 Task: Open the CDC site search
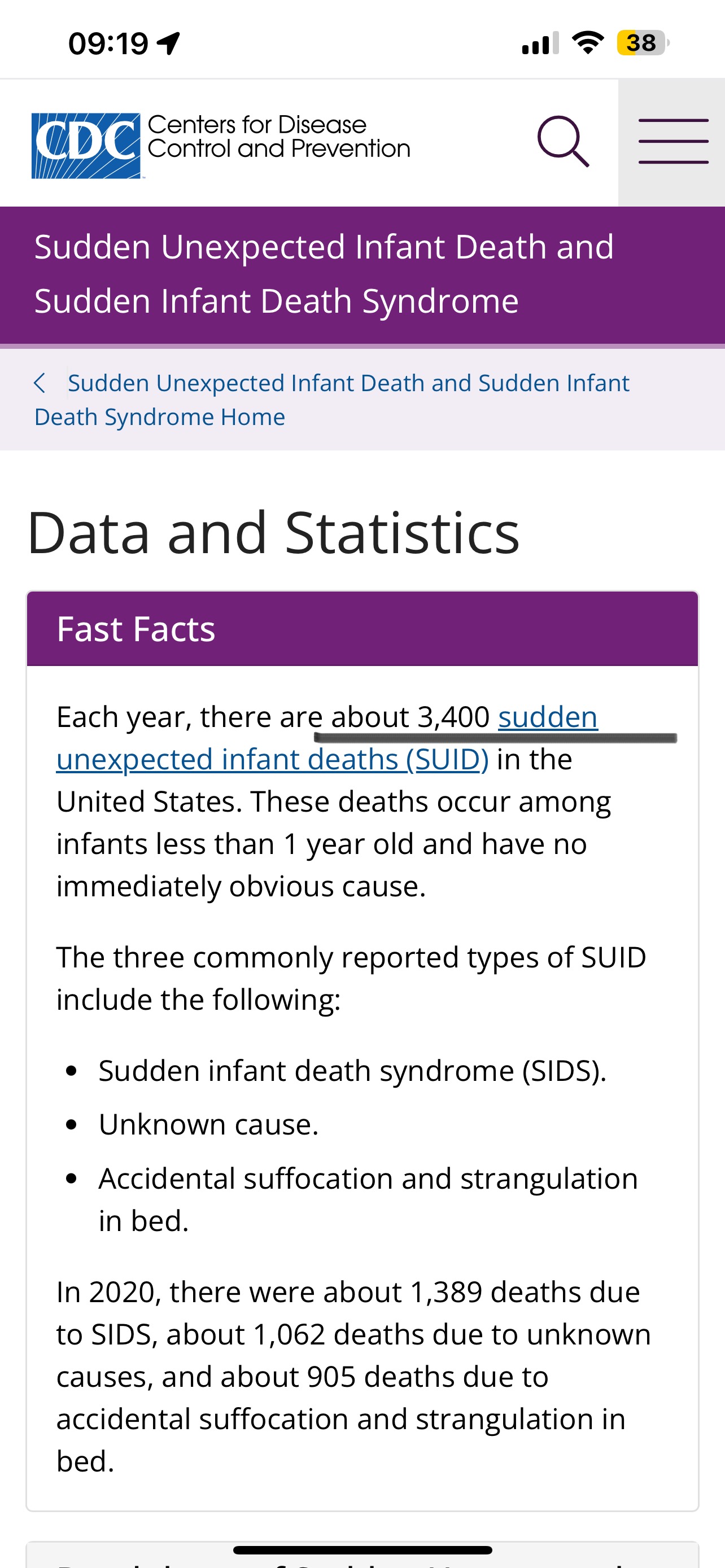[562, 141]
